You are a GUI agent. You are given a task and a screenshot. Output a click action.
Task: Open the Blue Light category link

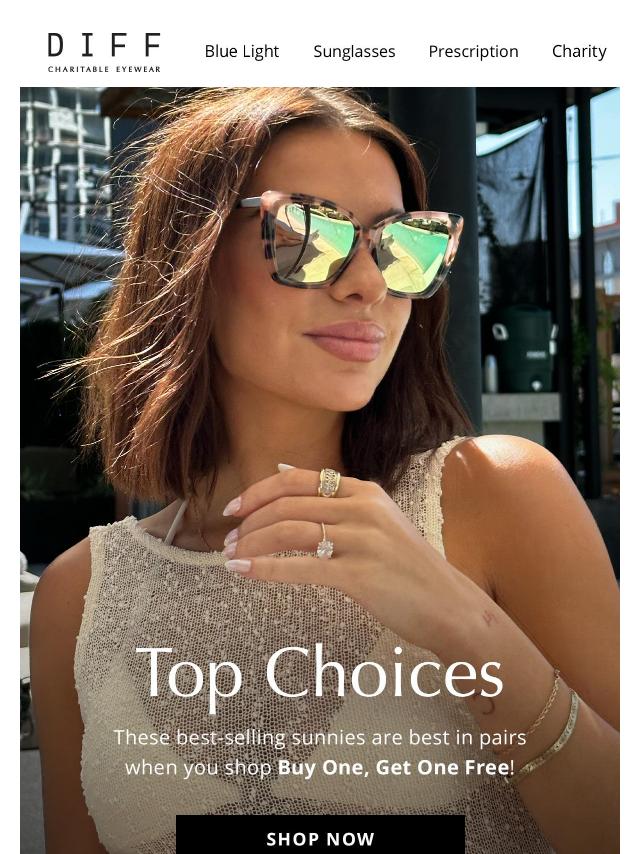tap(241, 51)
